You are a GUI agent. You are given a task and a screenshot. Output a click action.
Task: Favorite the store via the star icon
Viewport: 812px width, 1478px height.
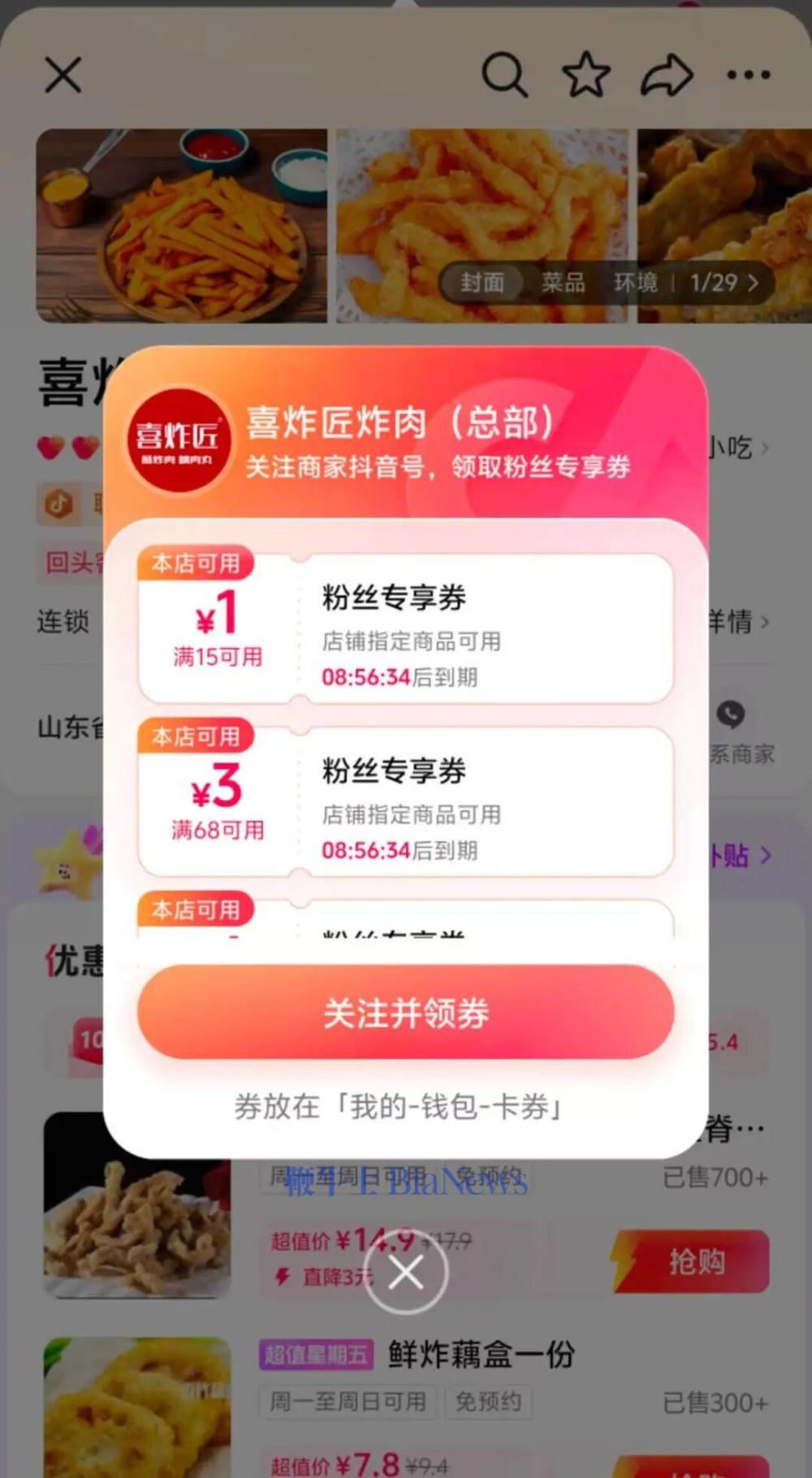tap(586, 74)
